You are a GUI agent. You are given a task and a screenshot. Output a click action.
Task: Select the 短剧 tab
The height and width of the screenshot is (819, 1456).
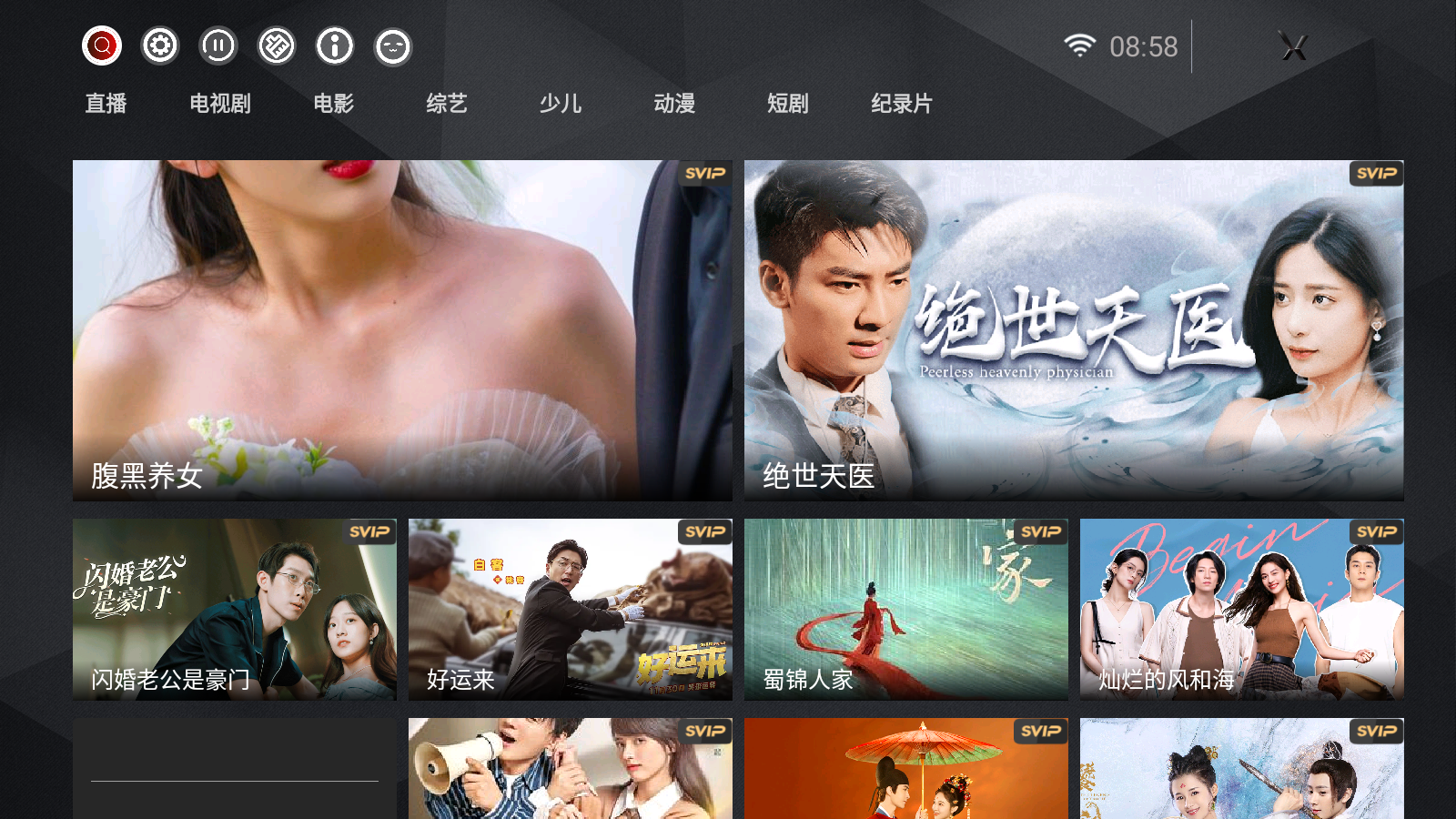click(788, 104)
